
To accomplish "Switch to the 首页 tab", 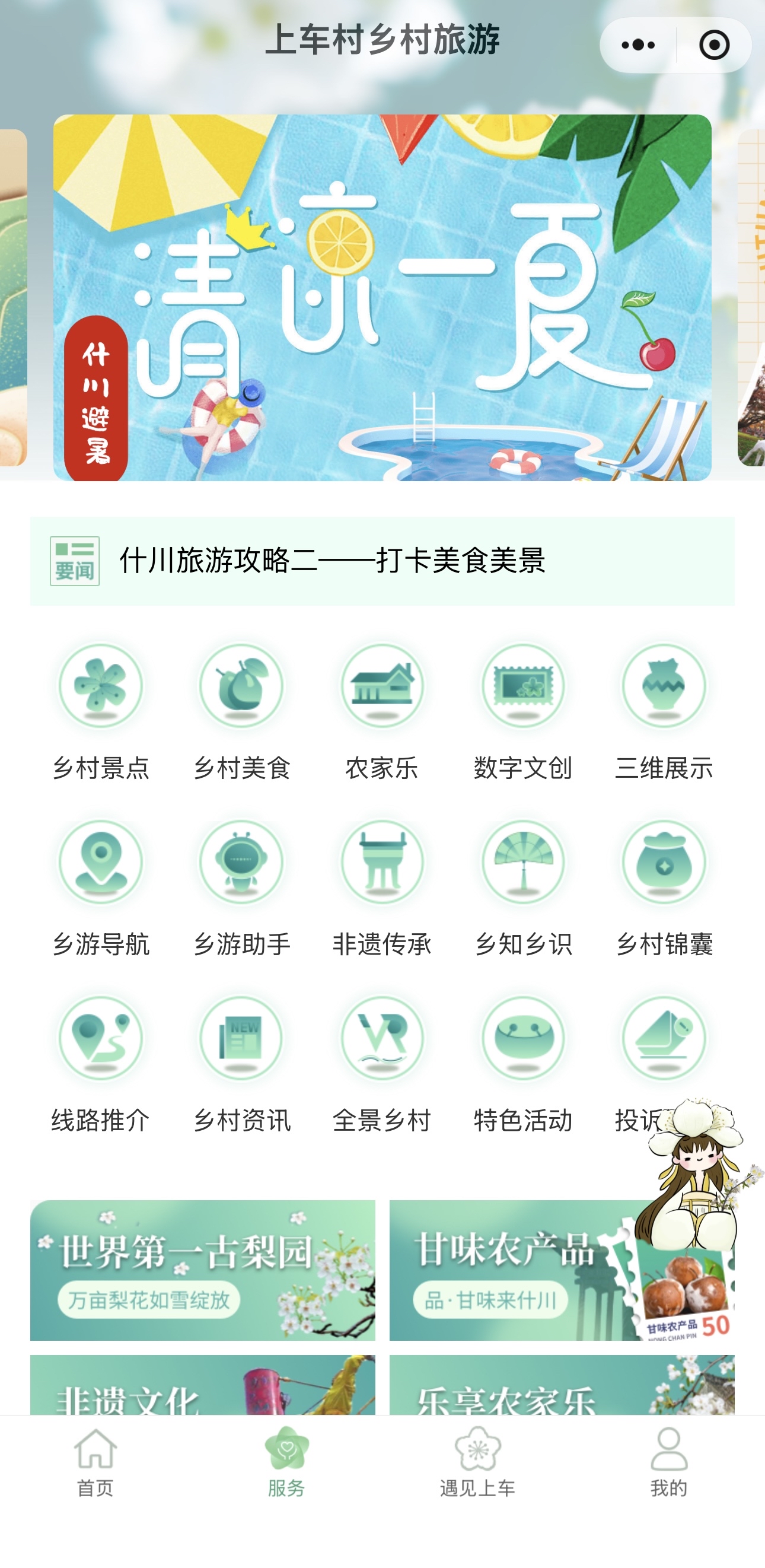I will [x=95, y=1462].
